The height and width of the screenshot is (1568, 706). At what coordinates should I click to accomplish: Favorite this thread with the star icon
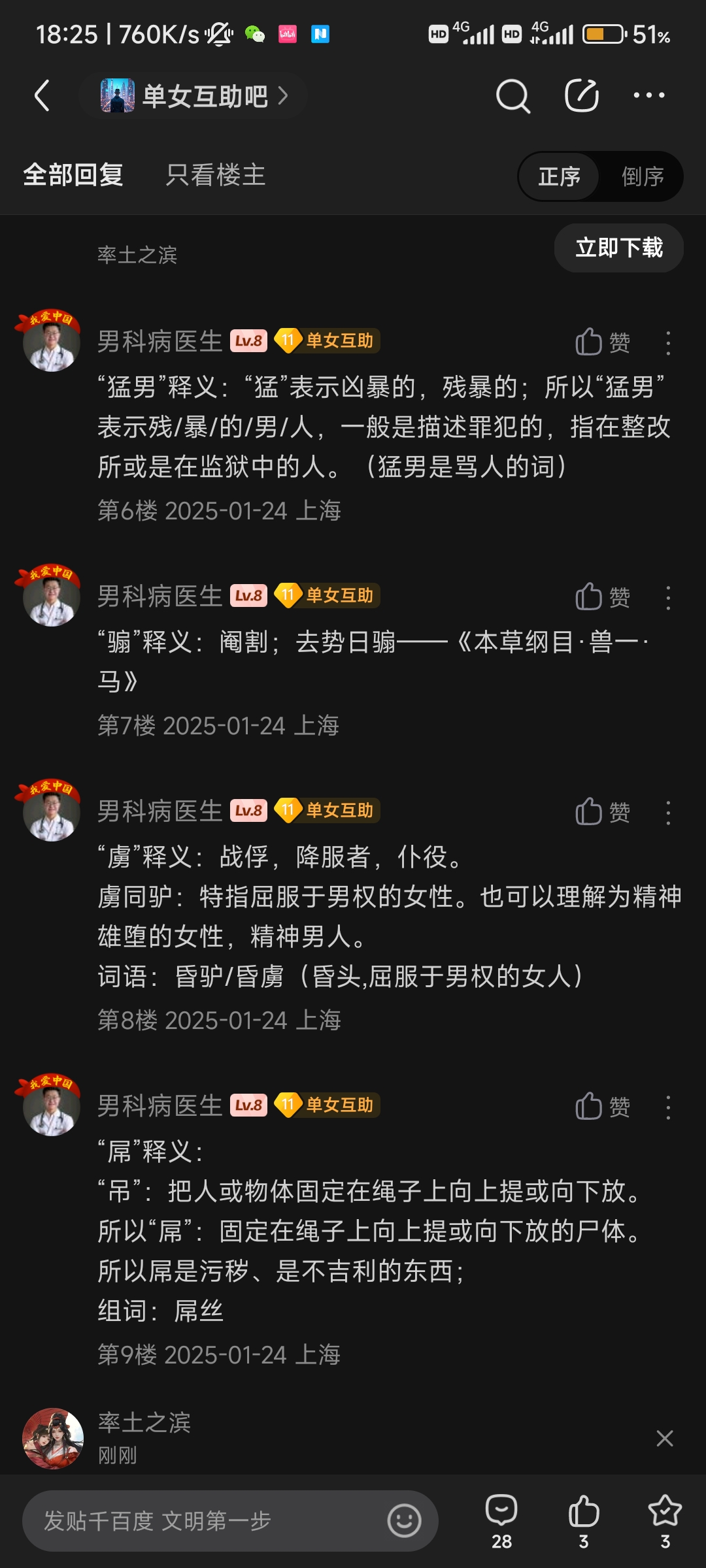point(664,1521)
